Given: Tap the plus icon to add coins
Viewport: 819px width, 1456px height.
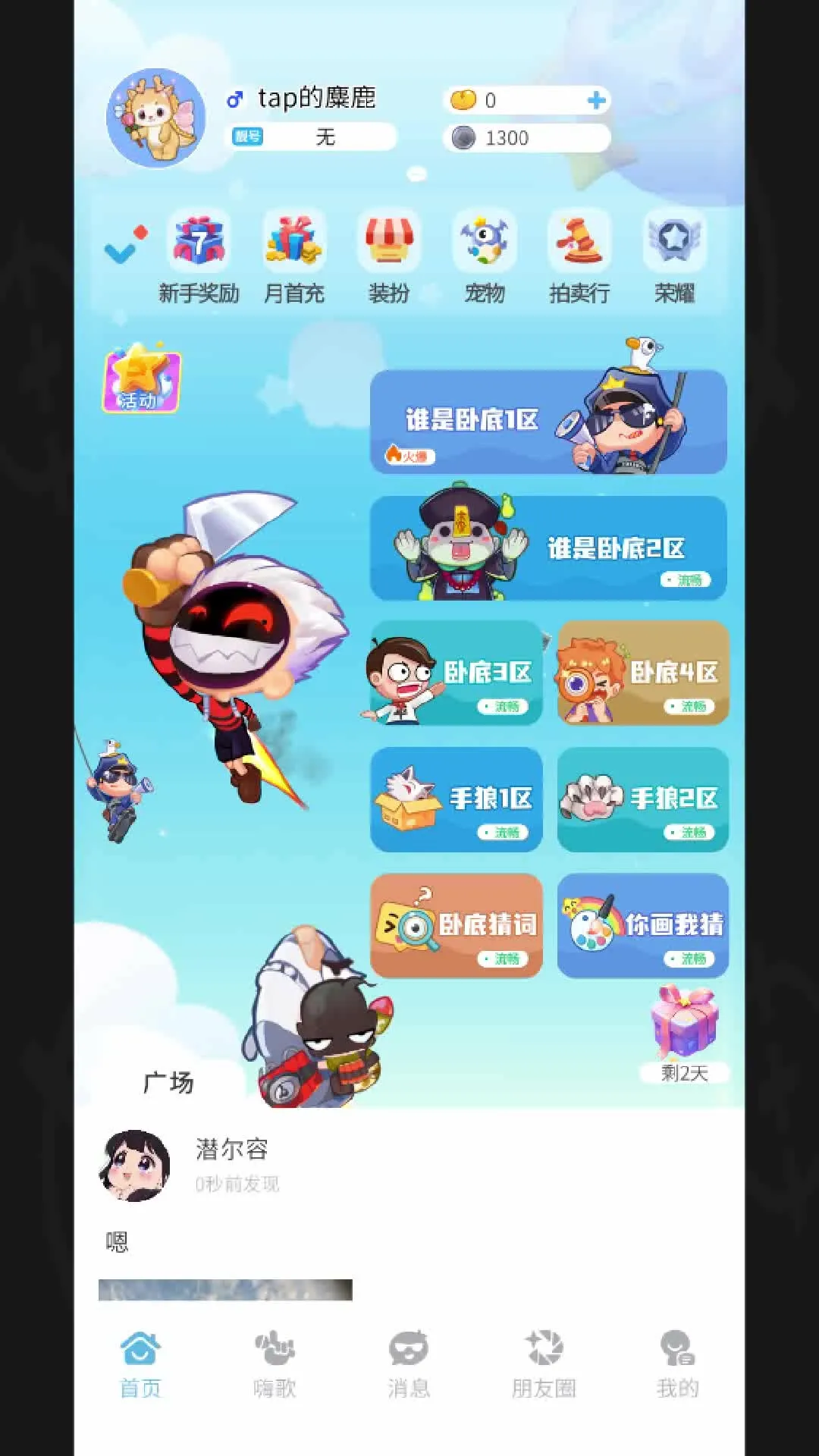Looking at the screenshot, I should [x=596, y=100].
